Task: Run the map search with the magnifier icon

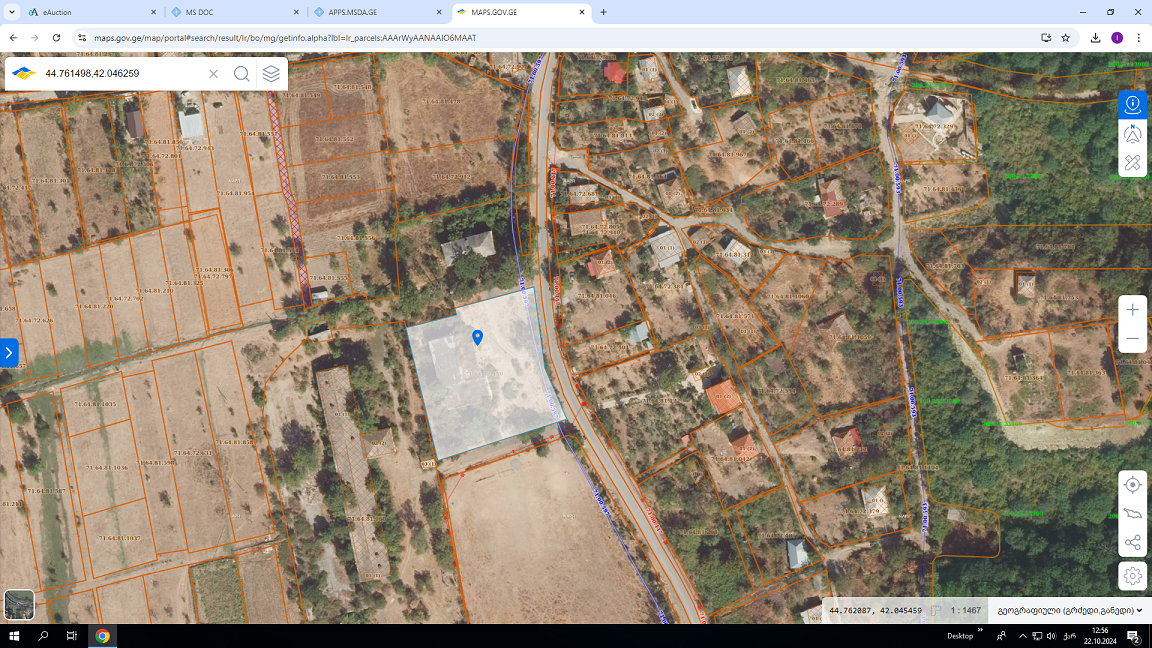Action: [x=241, y=74]
